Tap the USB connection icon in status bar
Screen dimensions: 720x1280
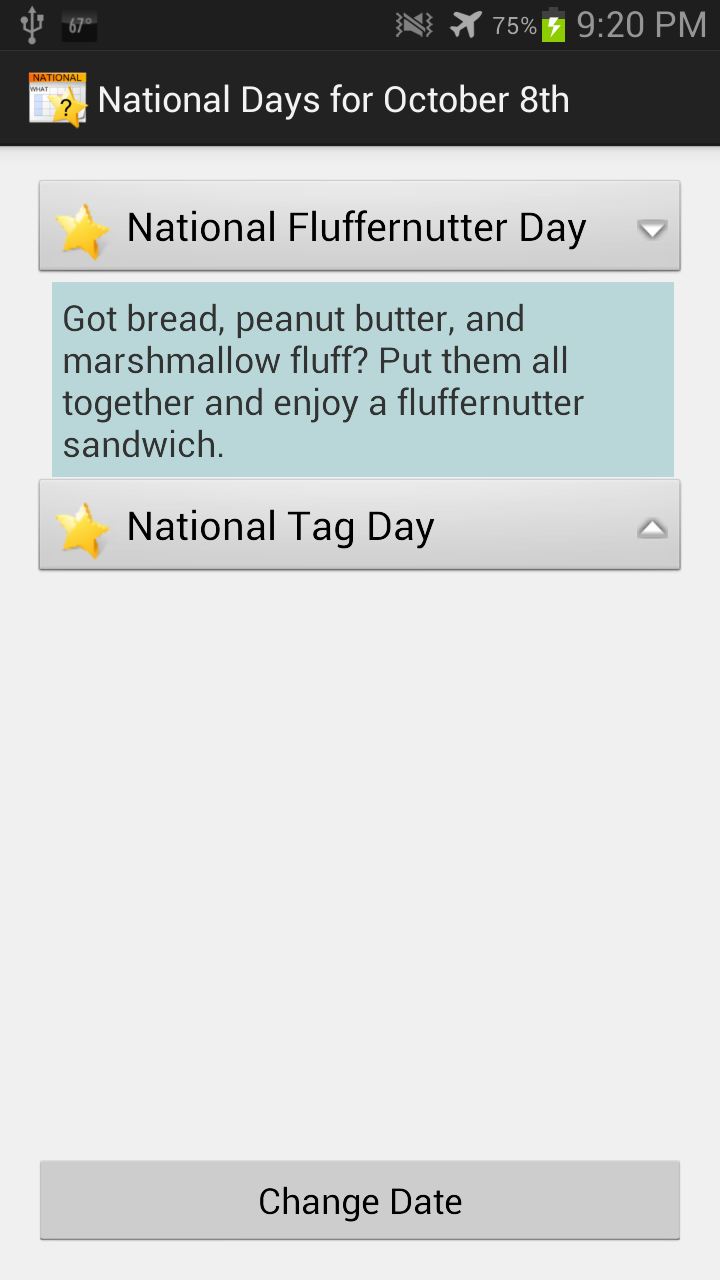30,24
